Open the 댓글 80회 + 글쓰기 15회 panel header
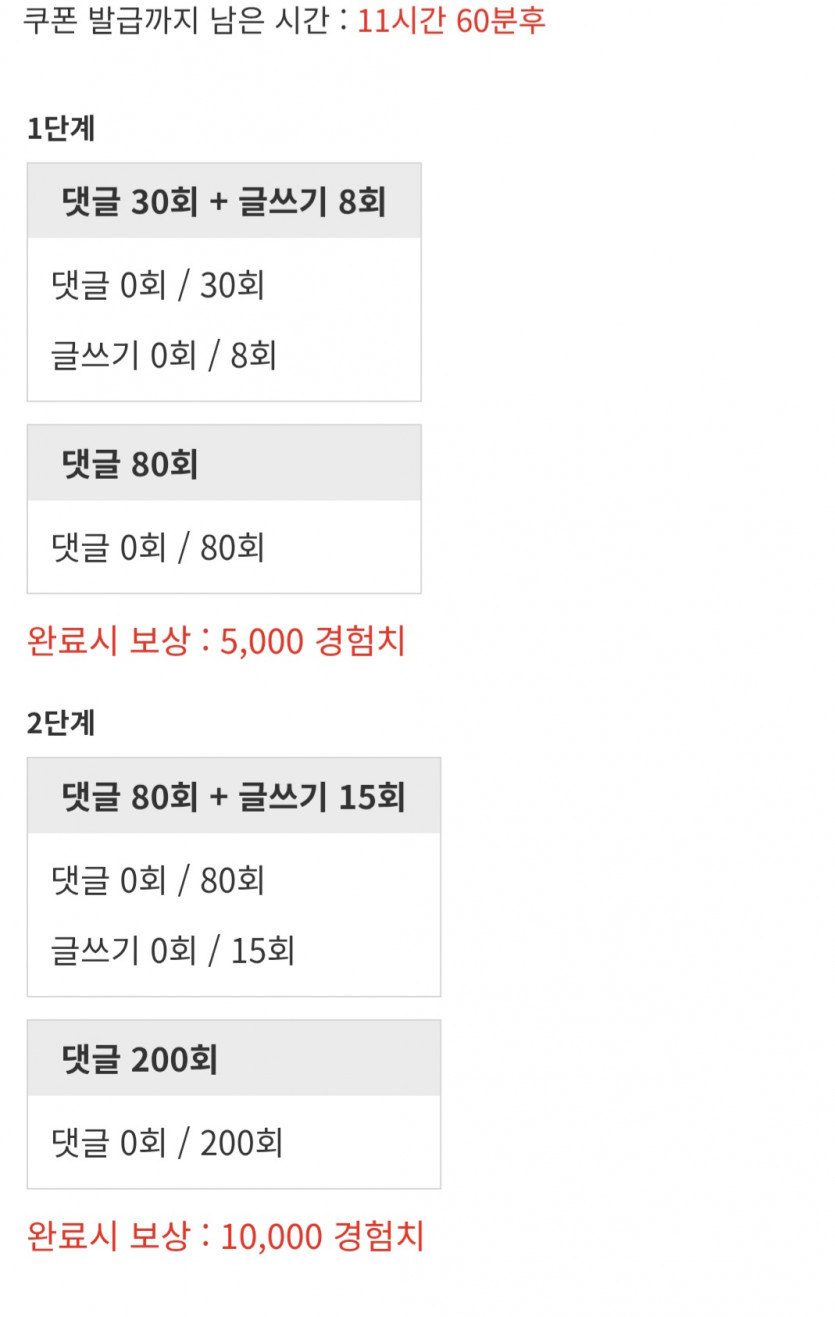The image size is (835, 1317). 234,794
